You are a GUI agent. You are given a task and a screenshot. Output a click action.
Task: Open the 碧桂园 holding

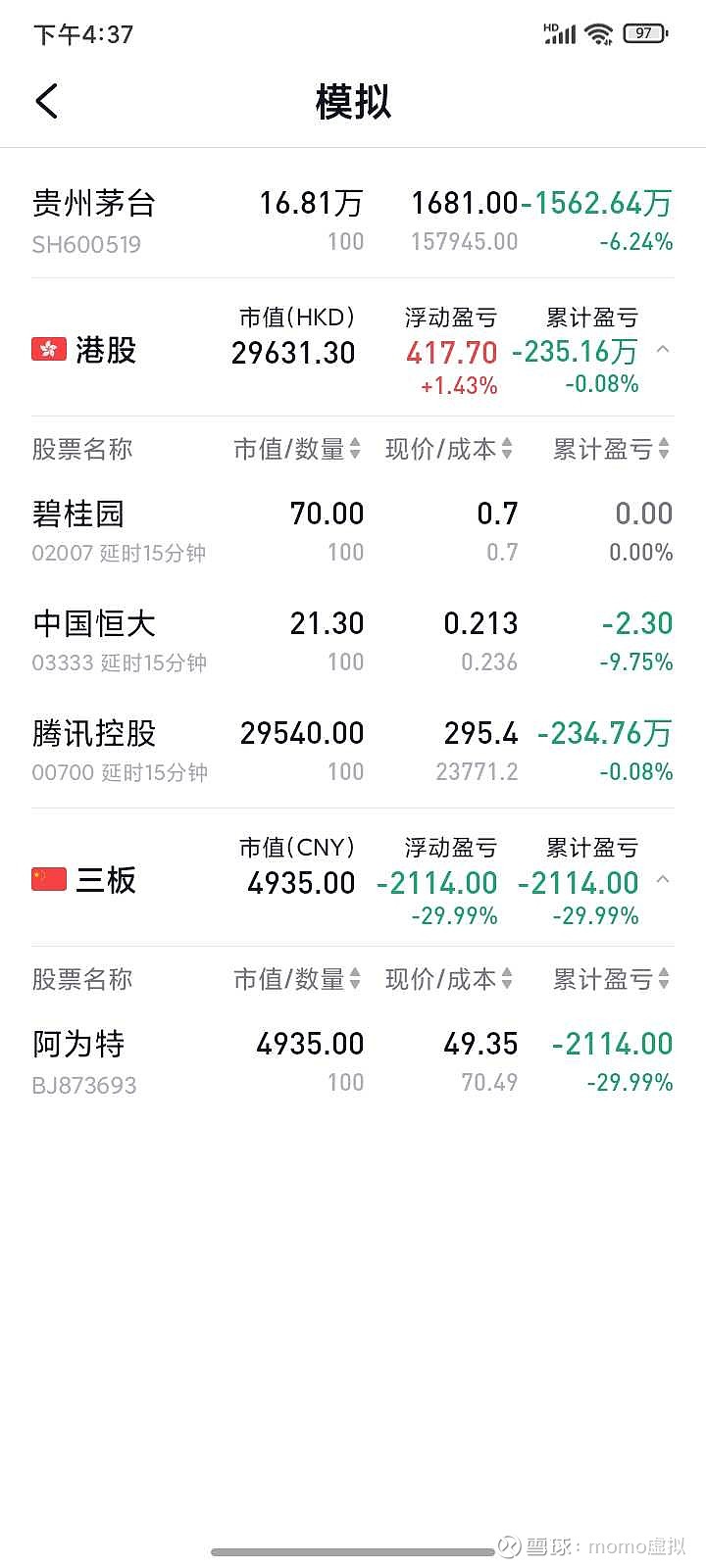click(353, 532)
